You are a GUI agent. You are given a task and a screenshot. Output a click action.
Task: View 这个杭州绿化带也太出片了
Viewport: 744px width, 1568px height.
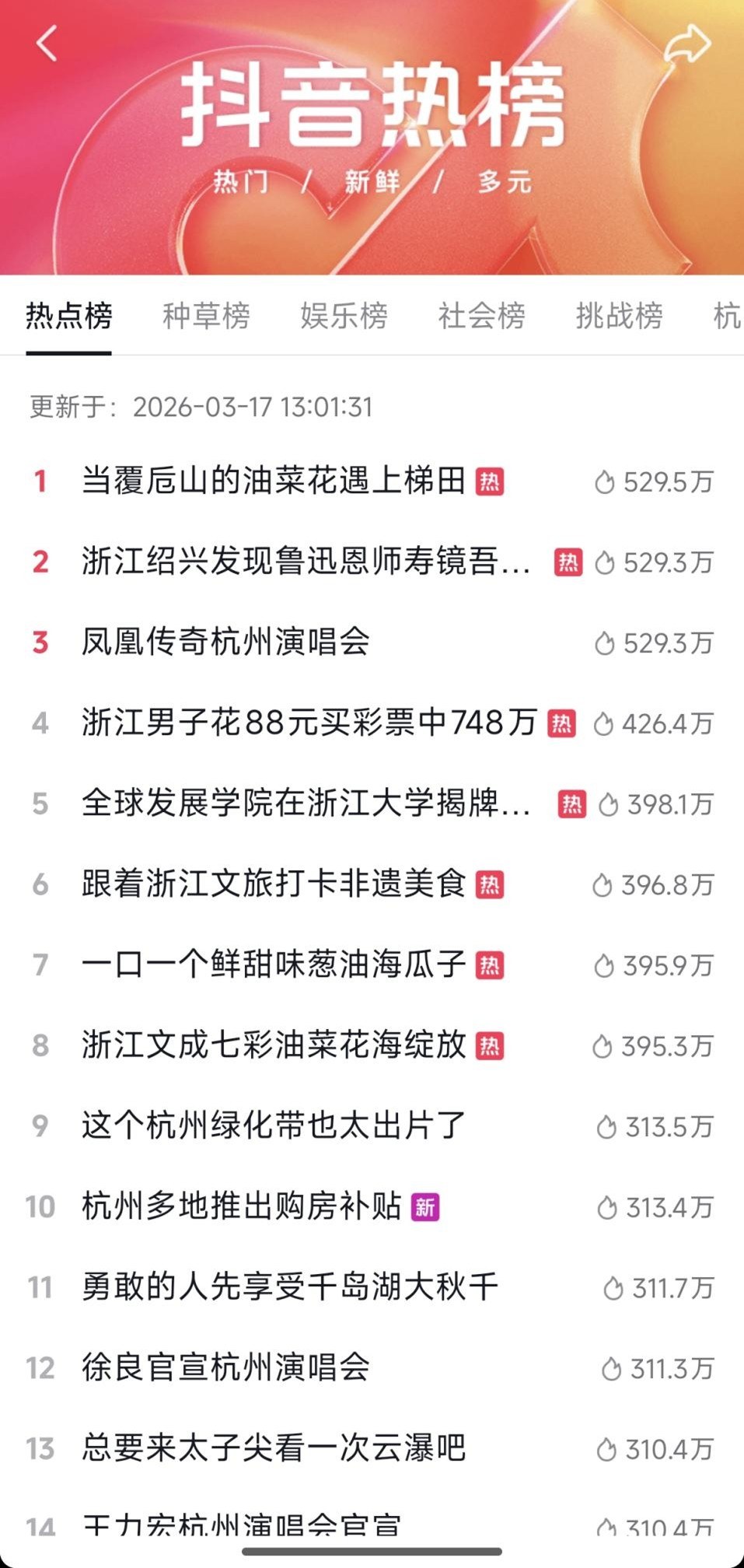274,1125
